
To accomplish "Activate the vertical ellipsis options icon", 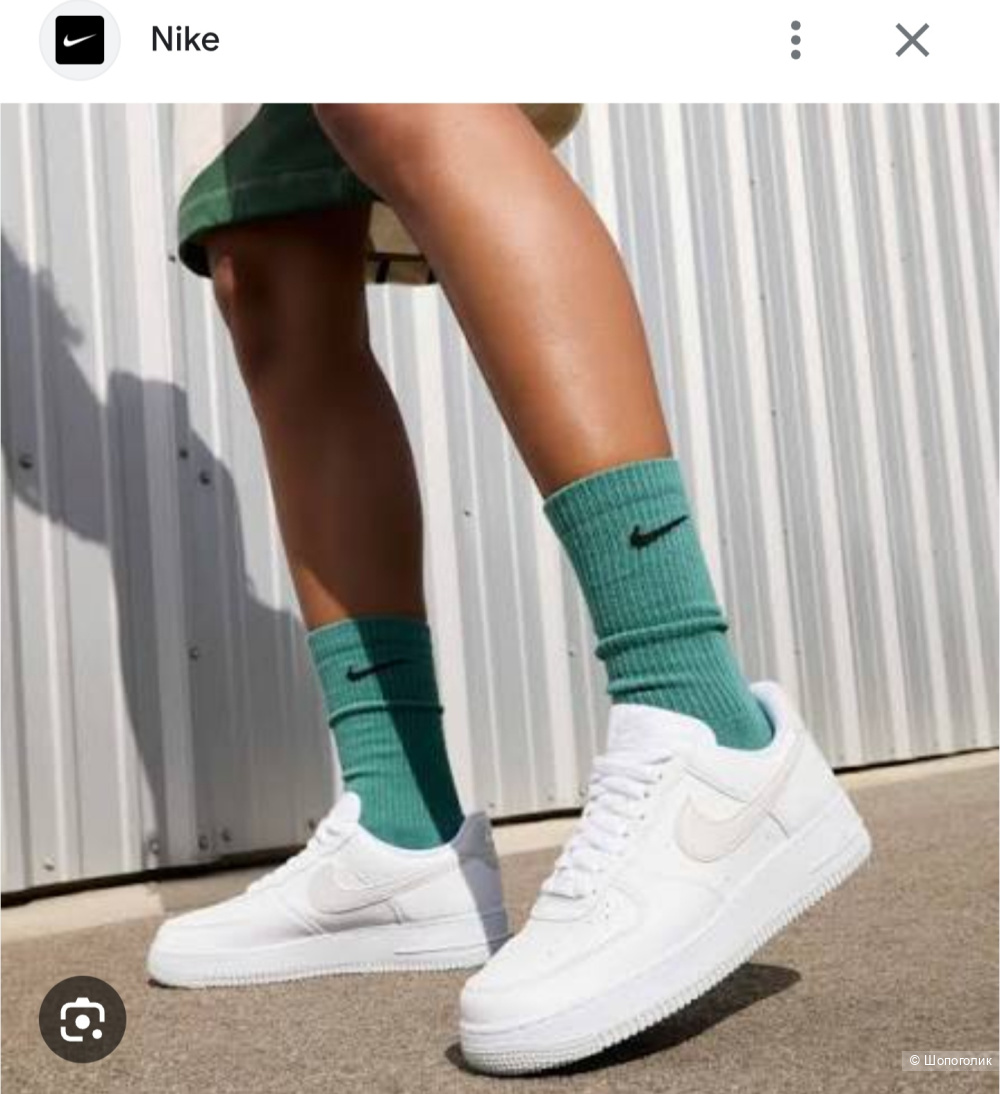I will pyautogui.click(x=795, y=40).
